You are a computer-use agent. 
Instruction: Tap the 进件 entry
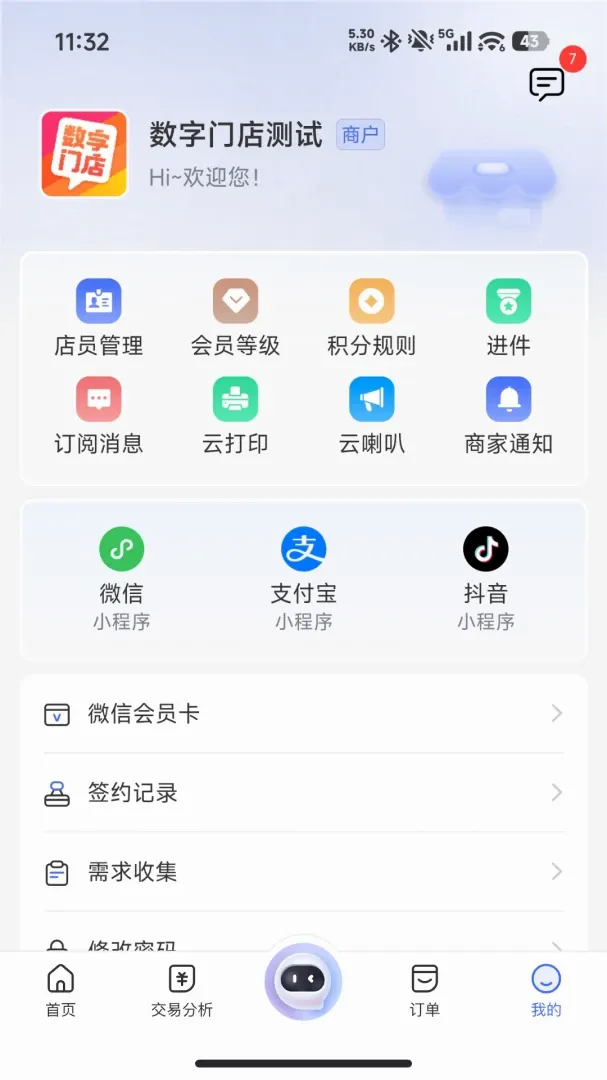coord(508,318)
